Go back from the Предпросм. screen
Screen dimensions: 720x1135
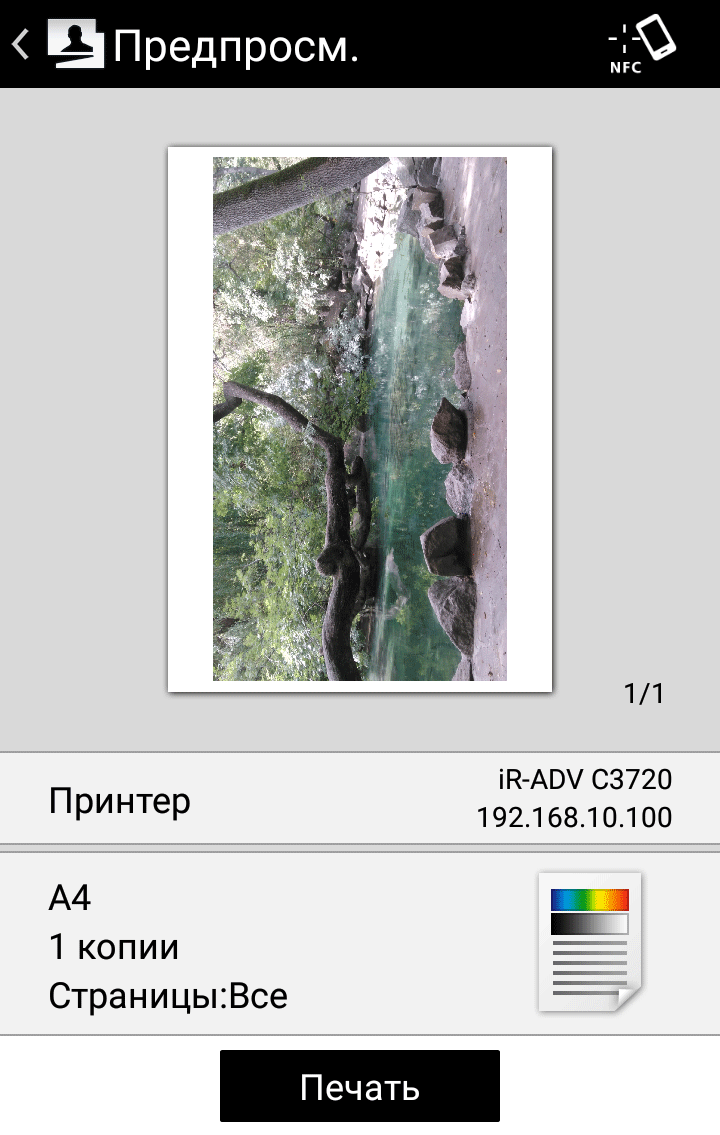click(x=22, y=44)
